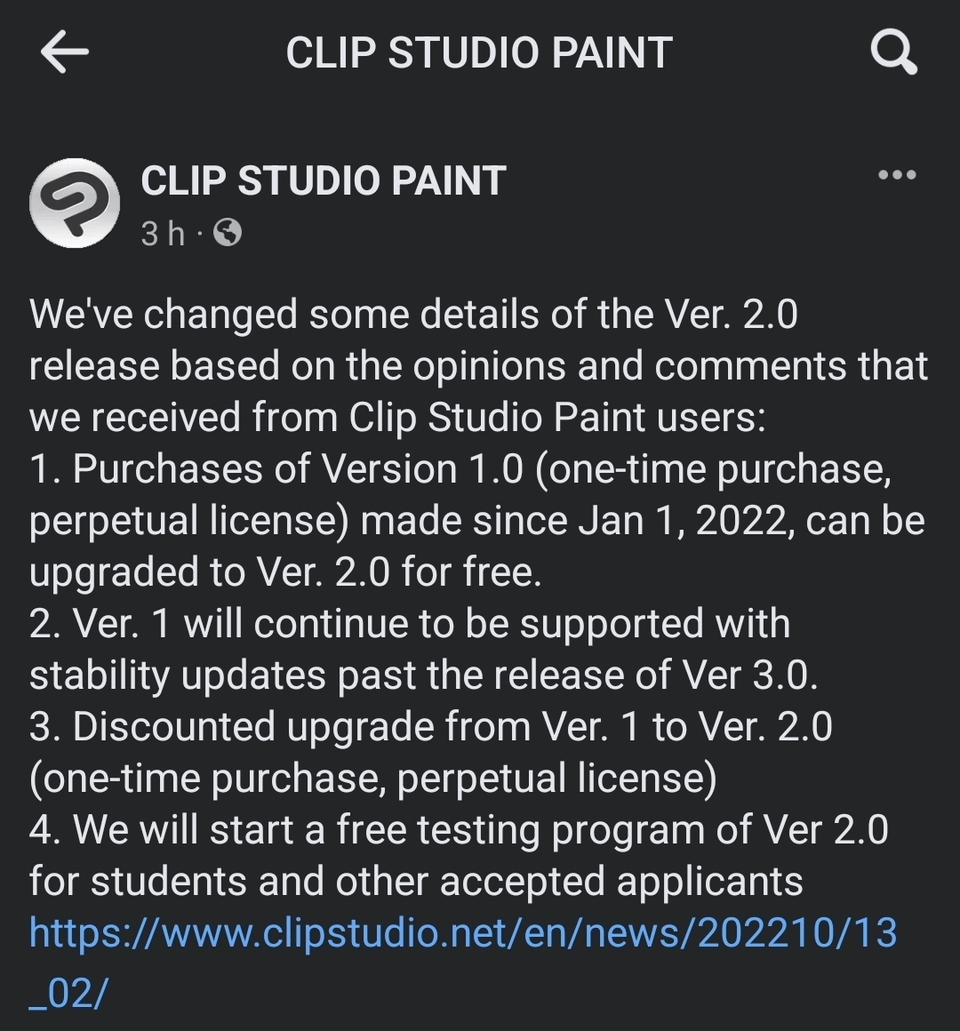
Task: Select the CLIP STUDIO PAINT title in header
Action: click(479, 52)
